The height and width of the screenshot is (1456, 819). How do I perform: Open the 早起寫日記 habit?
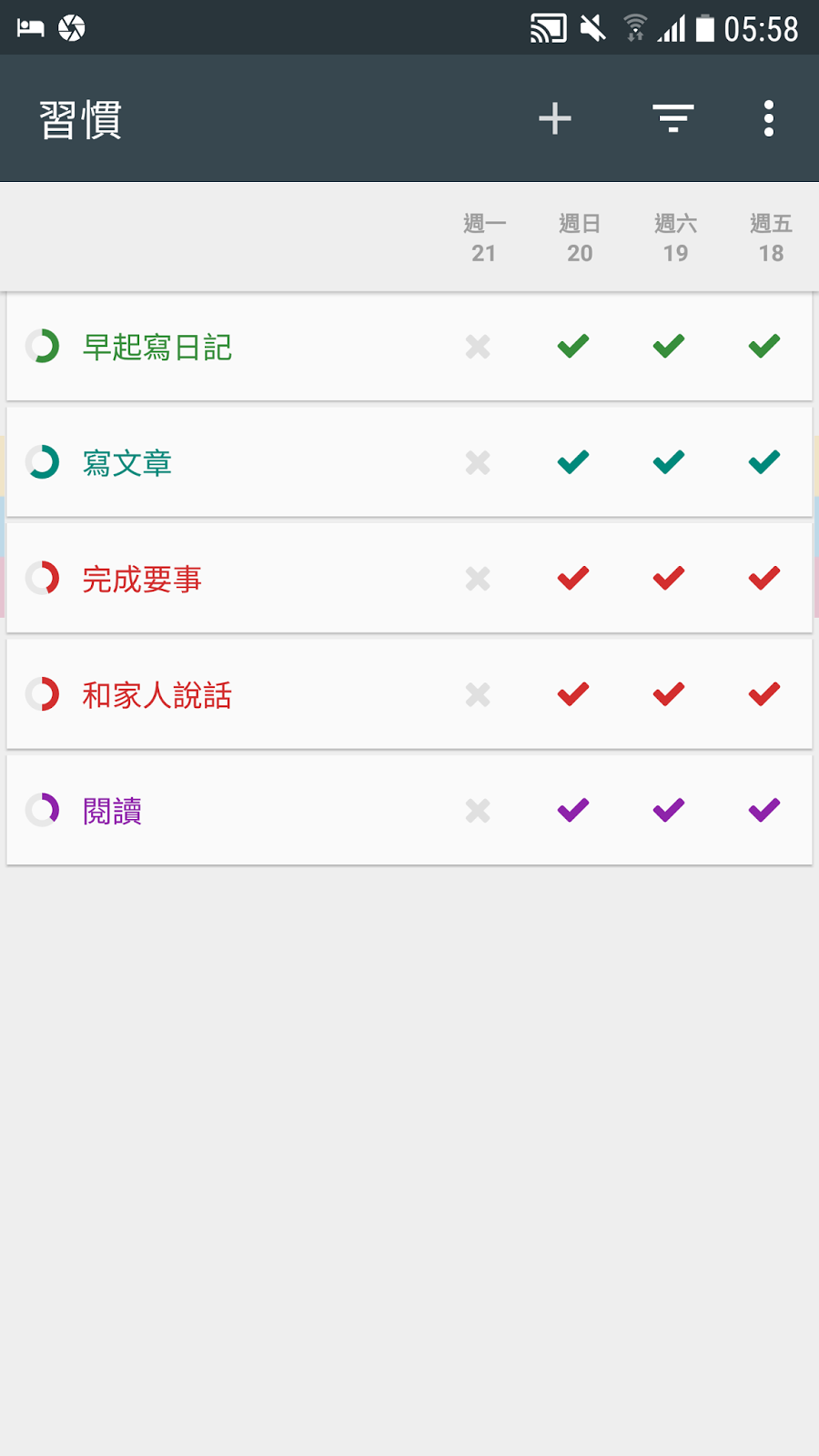(157, 347)
